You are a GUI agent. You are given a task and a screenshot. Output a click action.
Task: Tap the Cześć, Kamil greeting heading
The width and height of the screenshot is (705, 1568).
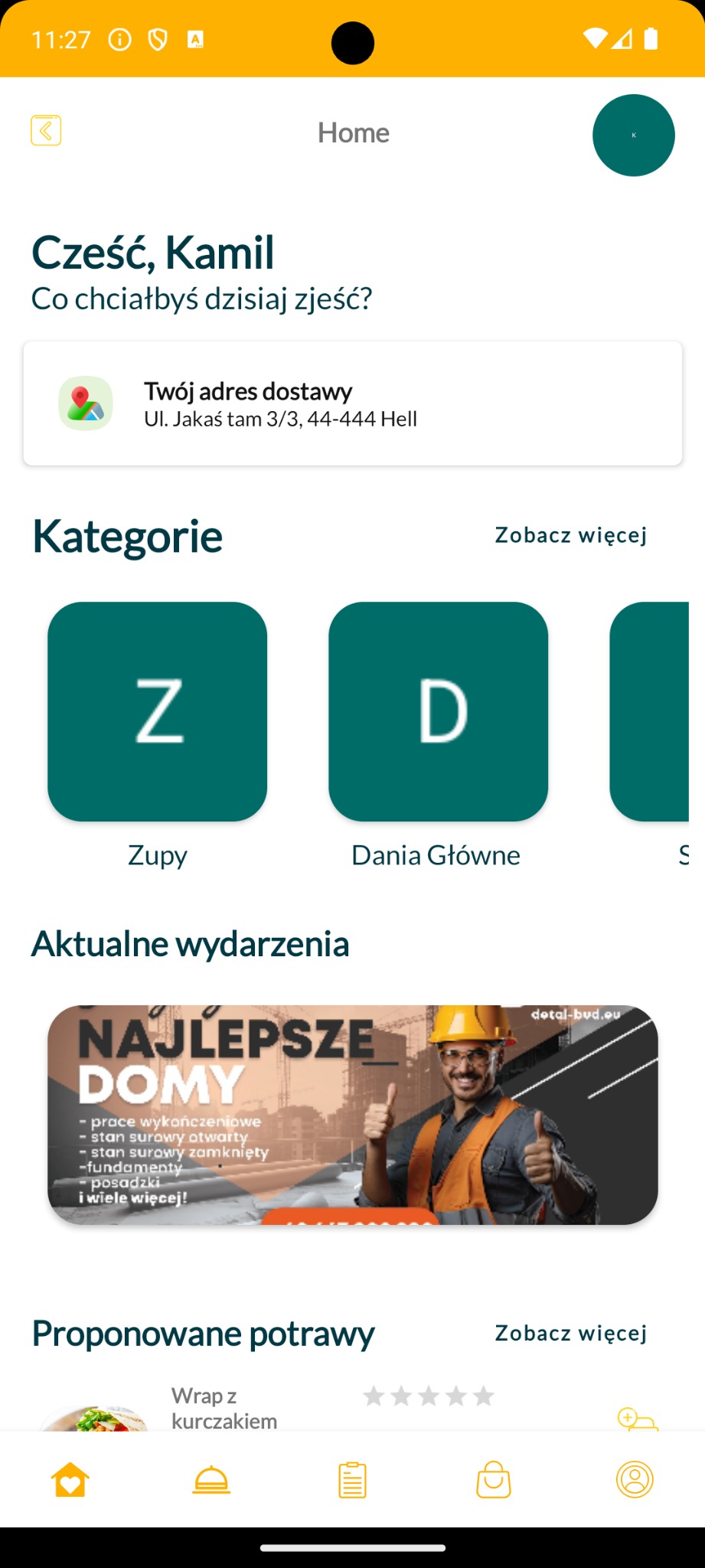pos(153,251)
